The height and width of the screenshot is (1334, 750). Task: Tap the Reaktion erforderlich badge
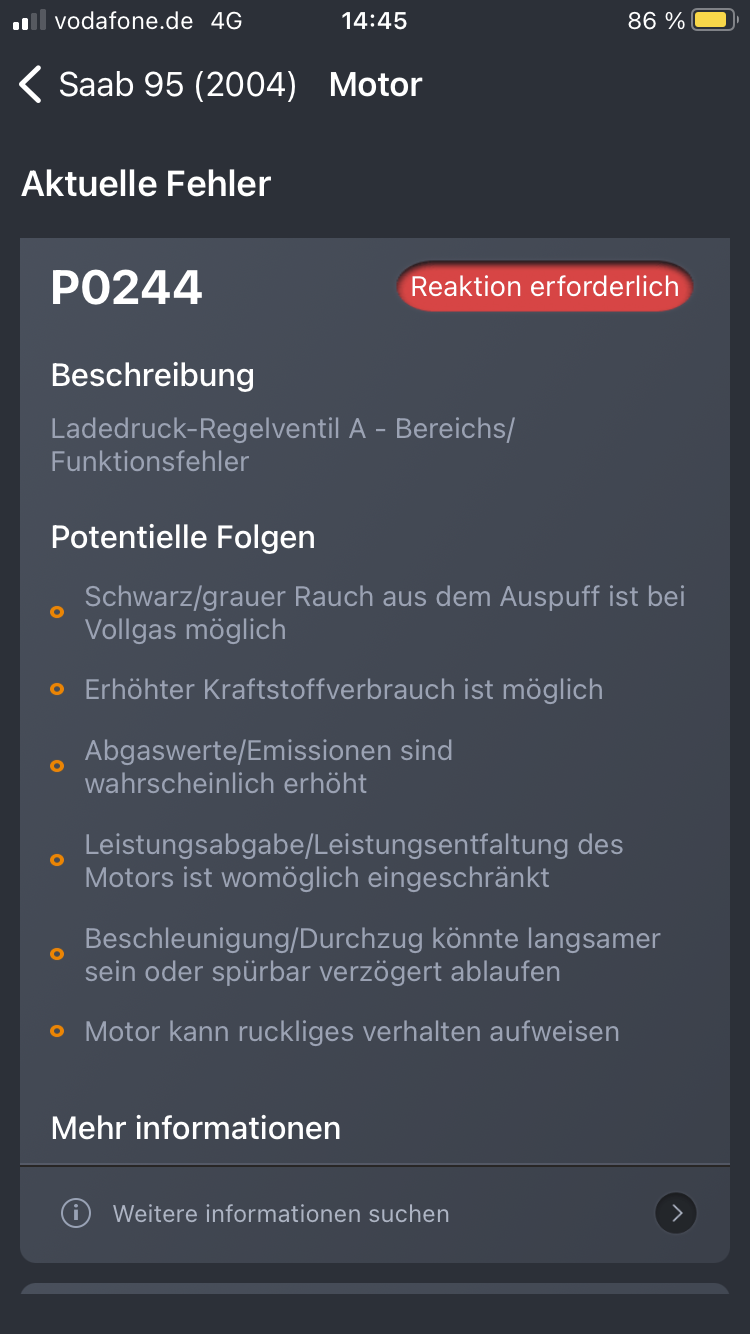click(545, 287)
